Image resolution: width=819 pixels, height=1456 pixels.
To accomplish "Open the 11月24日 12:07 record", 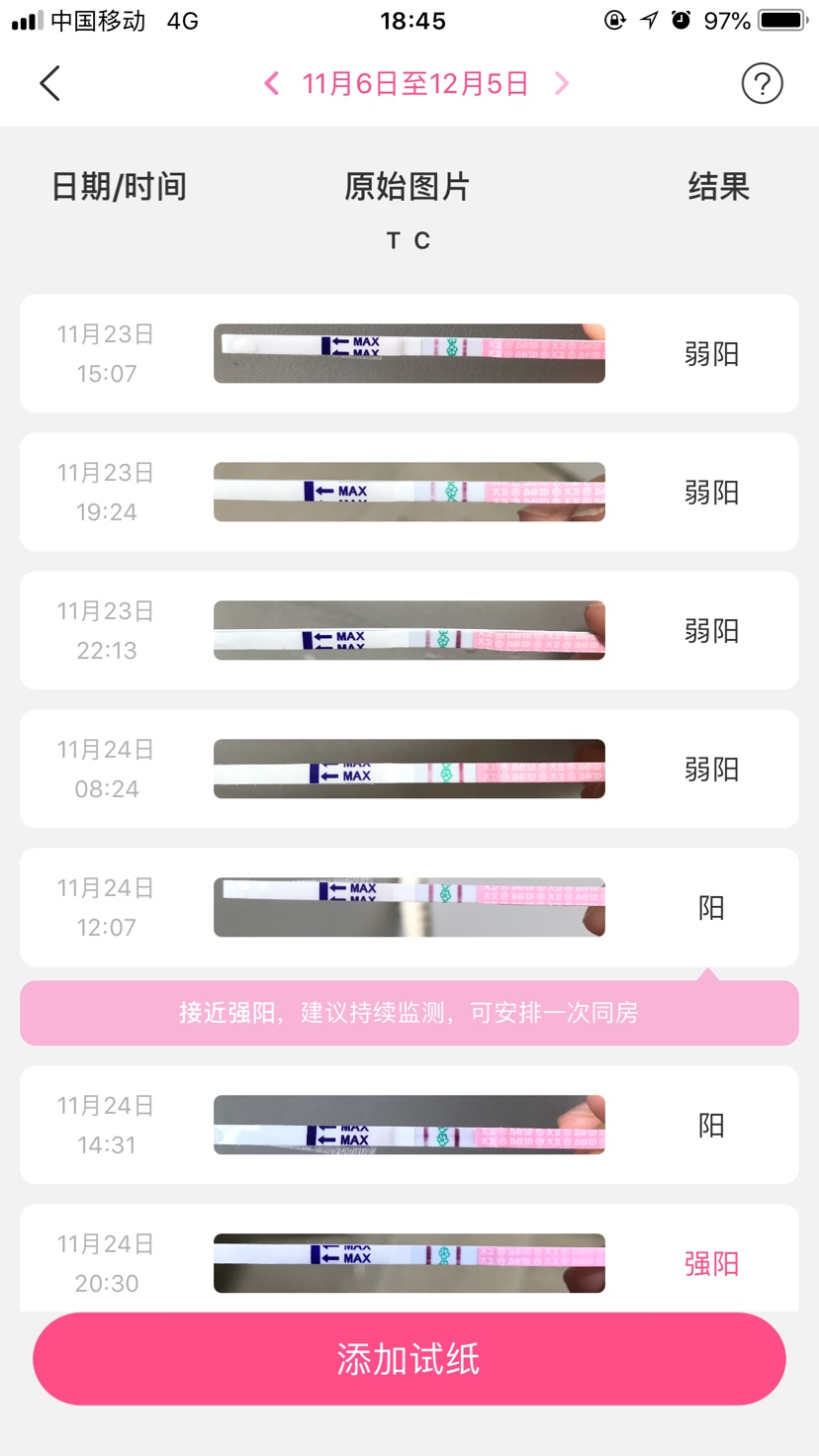I will pos(409,907).
